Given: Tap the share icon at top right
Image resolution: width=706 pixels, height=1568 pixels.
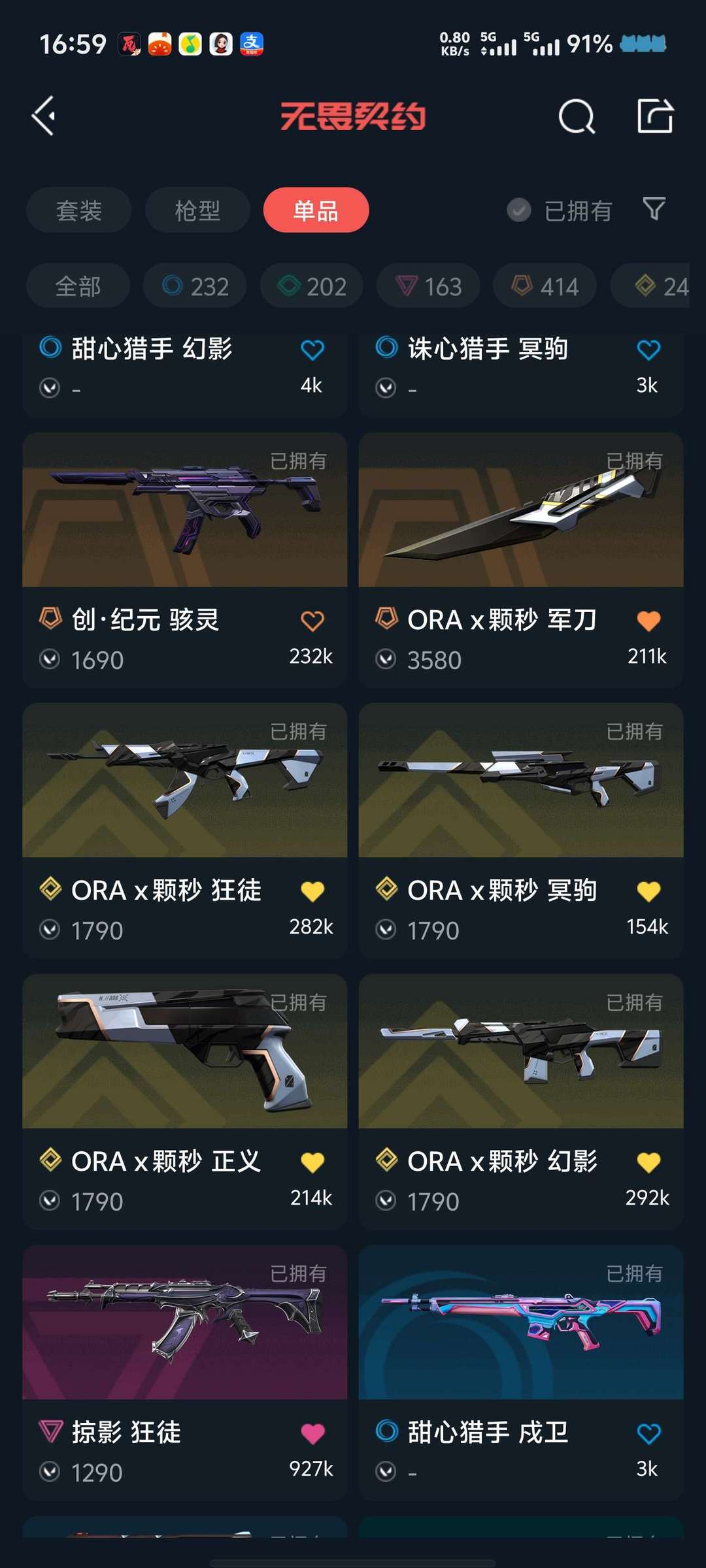Looking at the screenshot, I should coord(656,118).
